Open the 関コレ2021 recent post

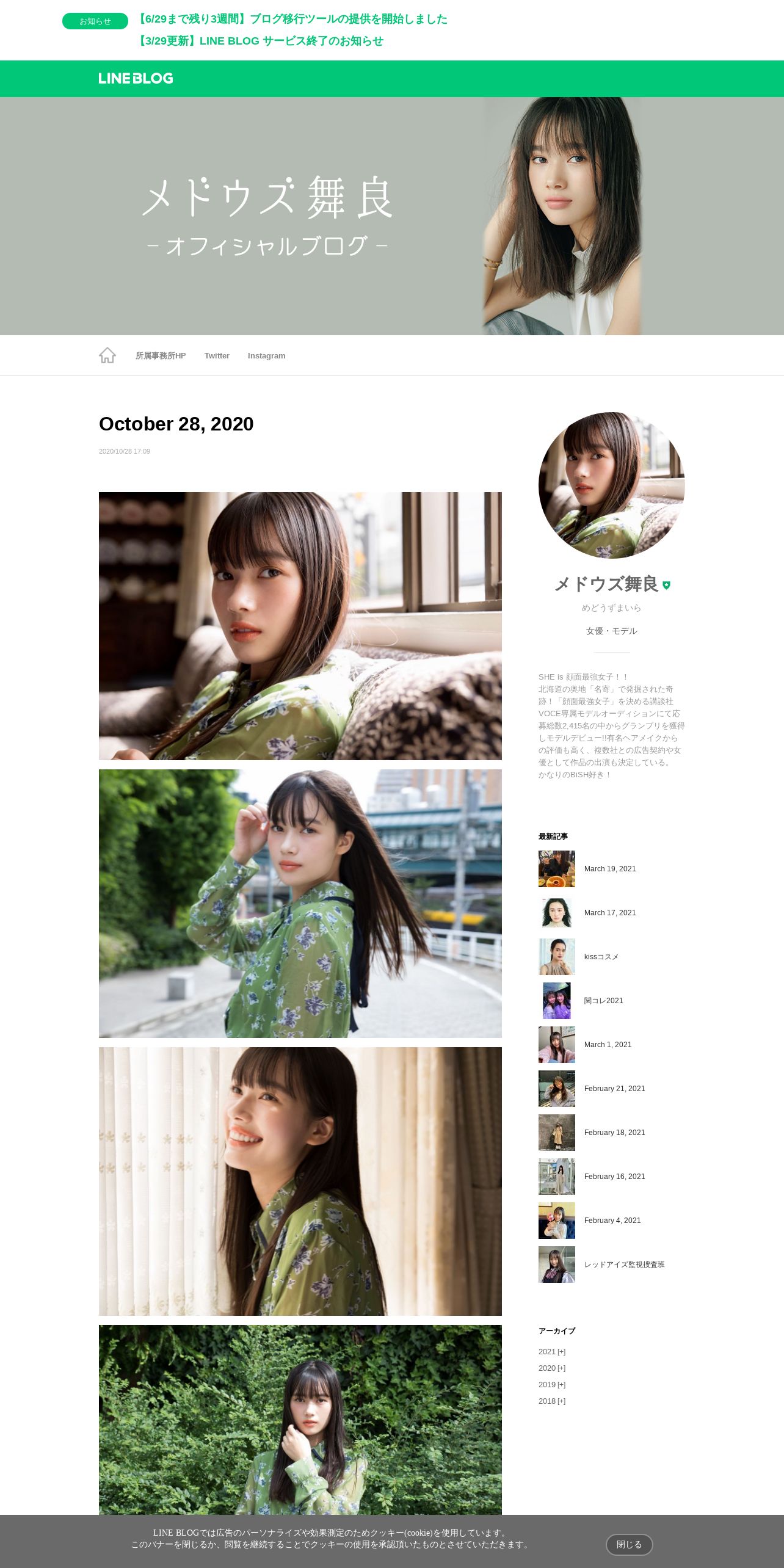603,1001
